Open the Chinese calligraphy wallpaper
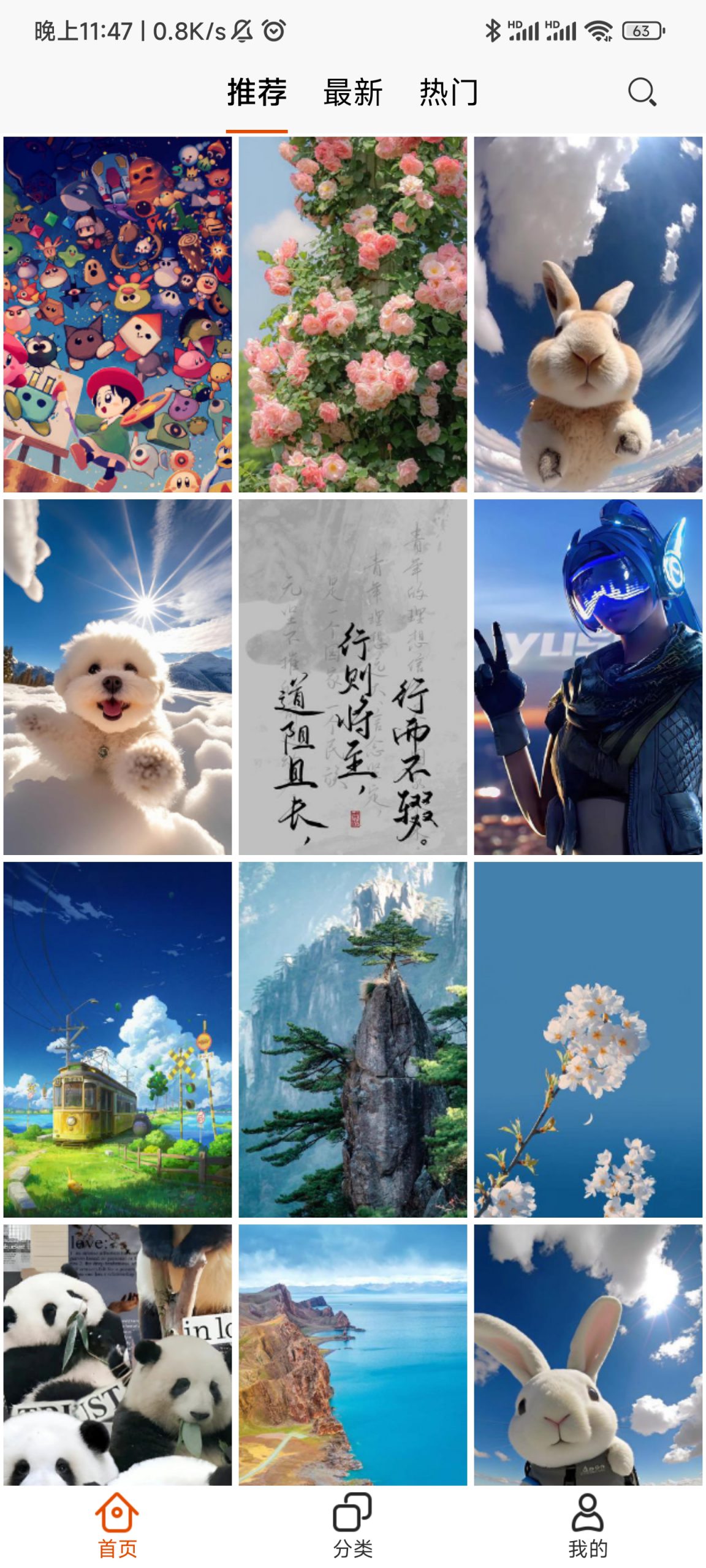 352,677
